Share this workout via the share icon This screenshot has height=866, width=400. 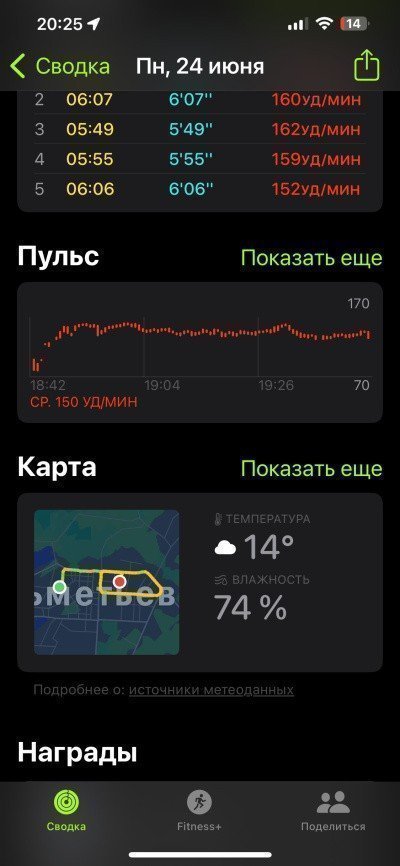pyautogui.click(x=367, y=65)
